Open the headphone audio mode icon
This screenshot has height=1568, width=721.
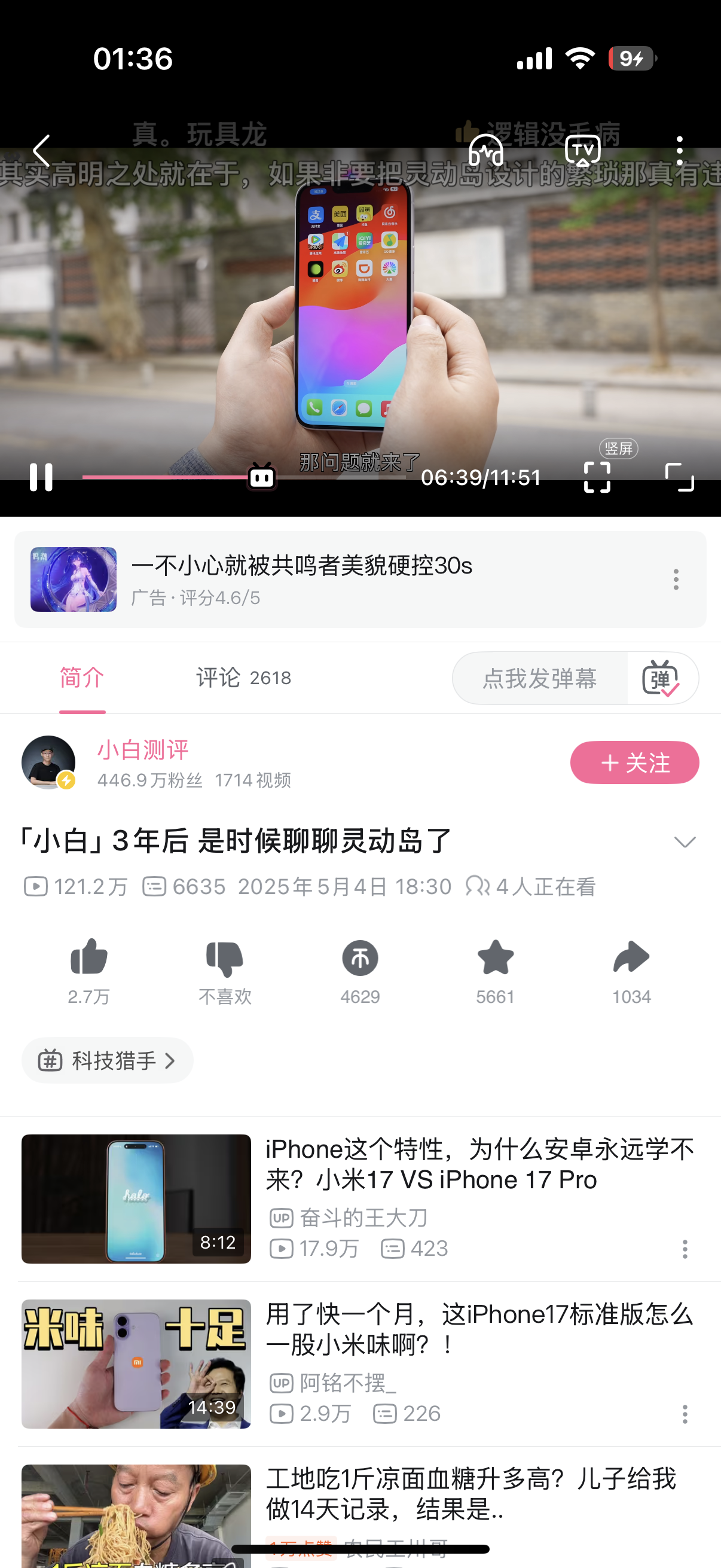[x=485, y=151]
